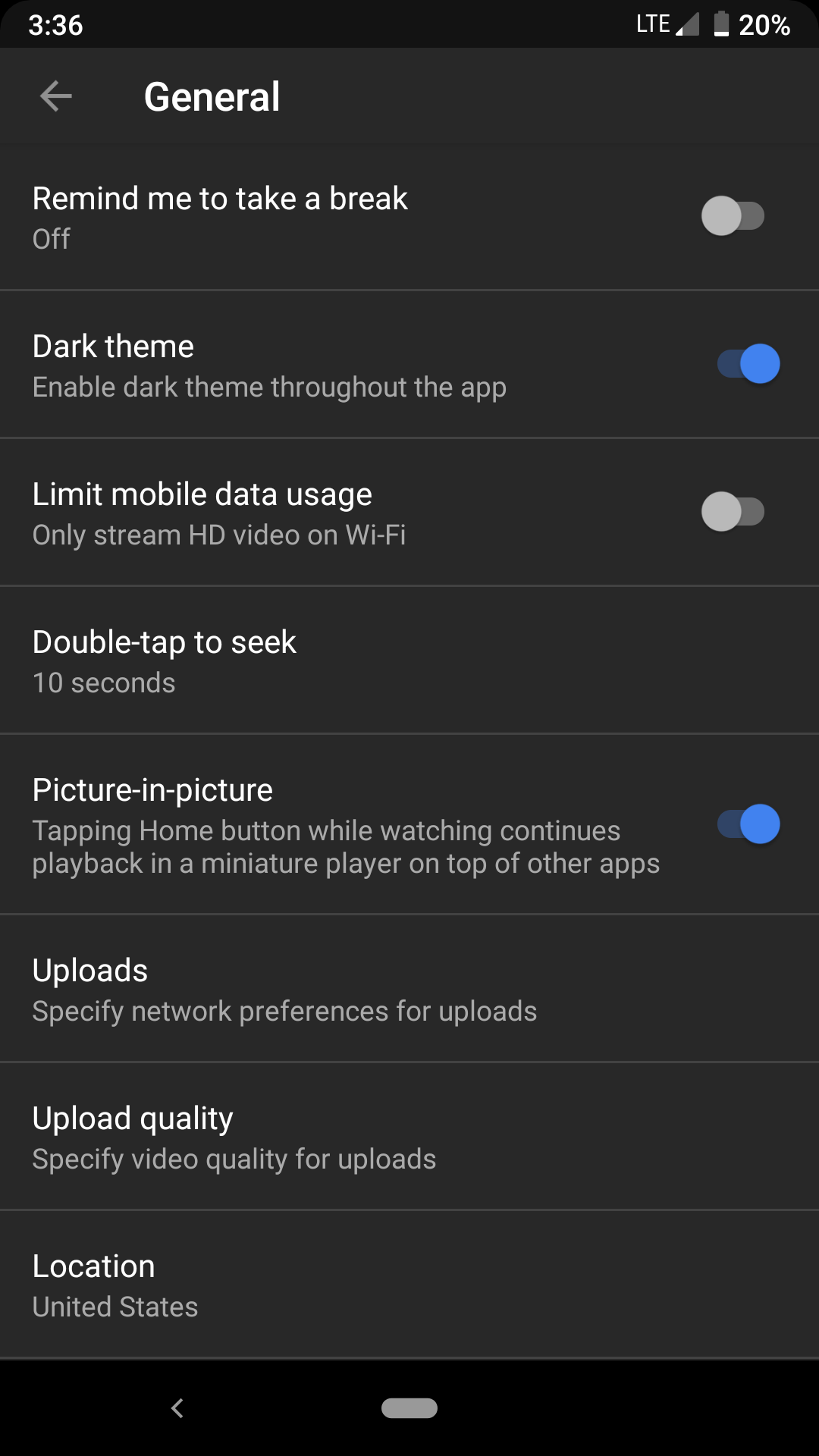Tap the Off label under Remind me
This screenshot has width=819, height=1456.
point(50,238)
